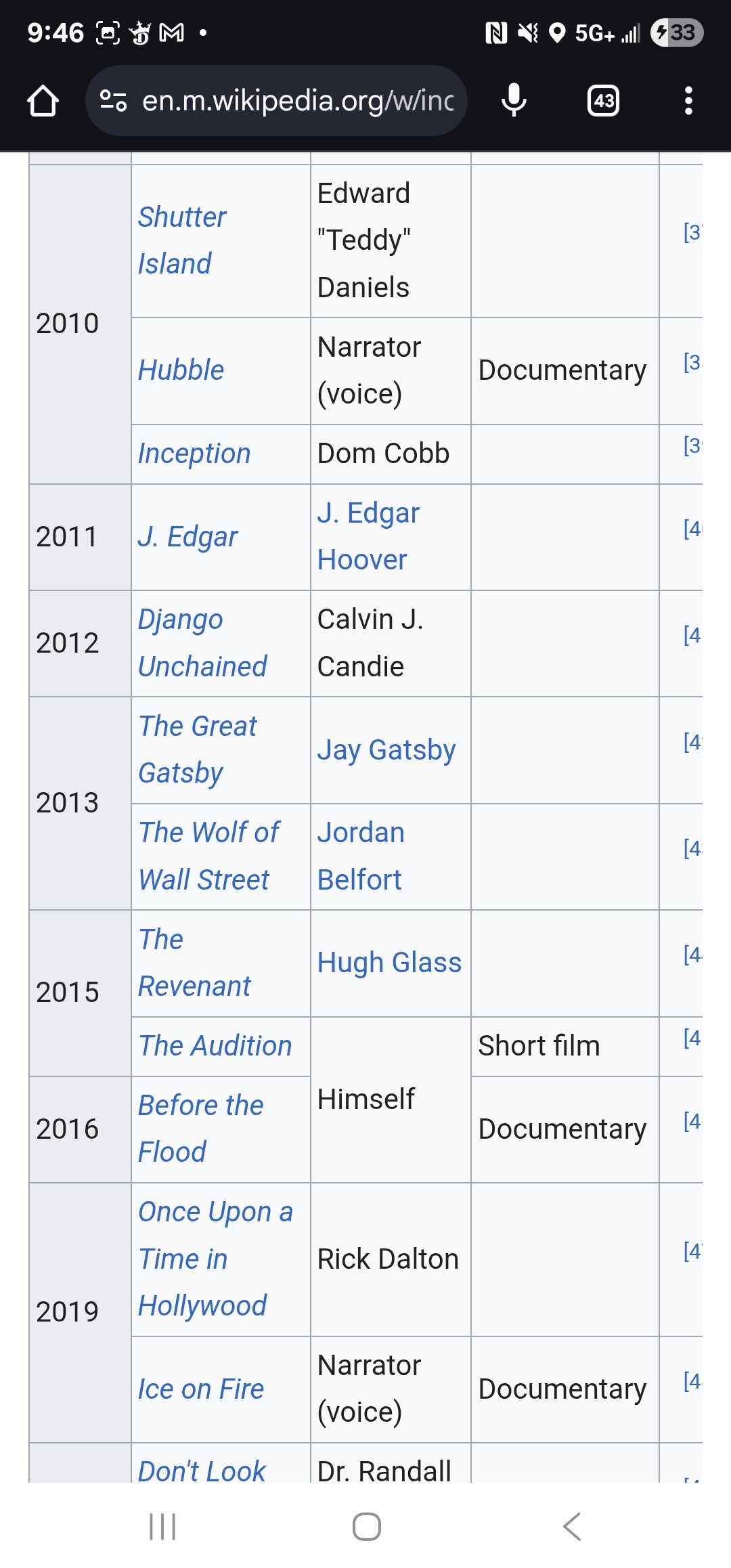Open the J. Edgar film title link

click(187, 537)
